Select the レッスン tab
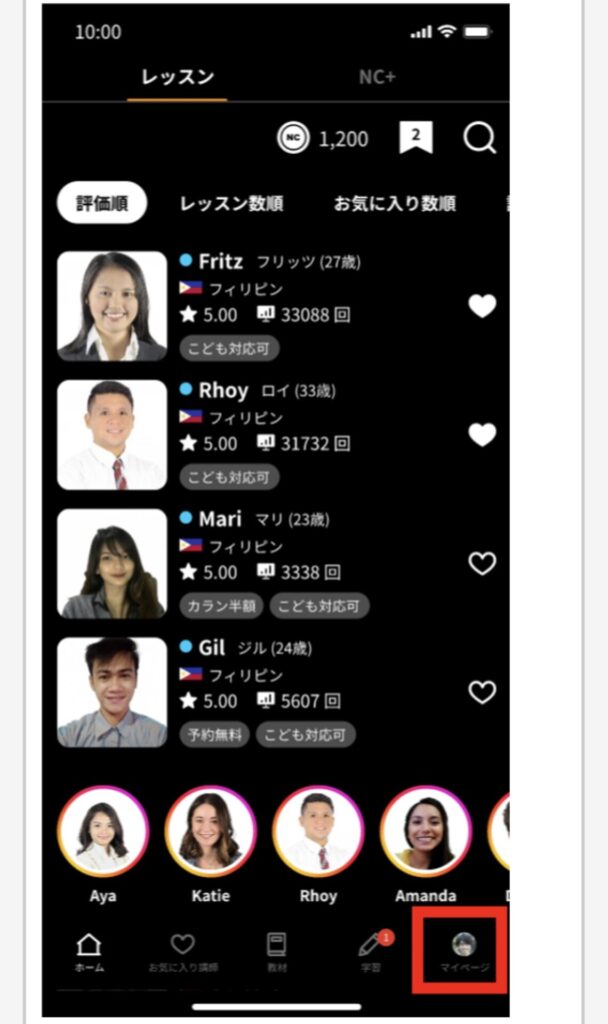The image size is (608, 1024). [178, 77]
